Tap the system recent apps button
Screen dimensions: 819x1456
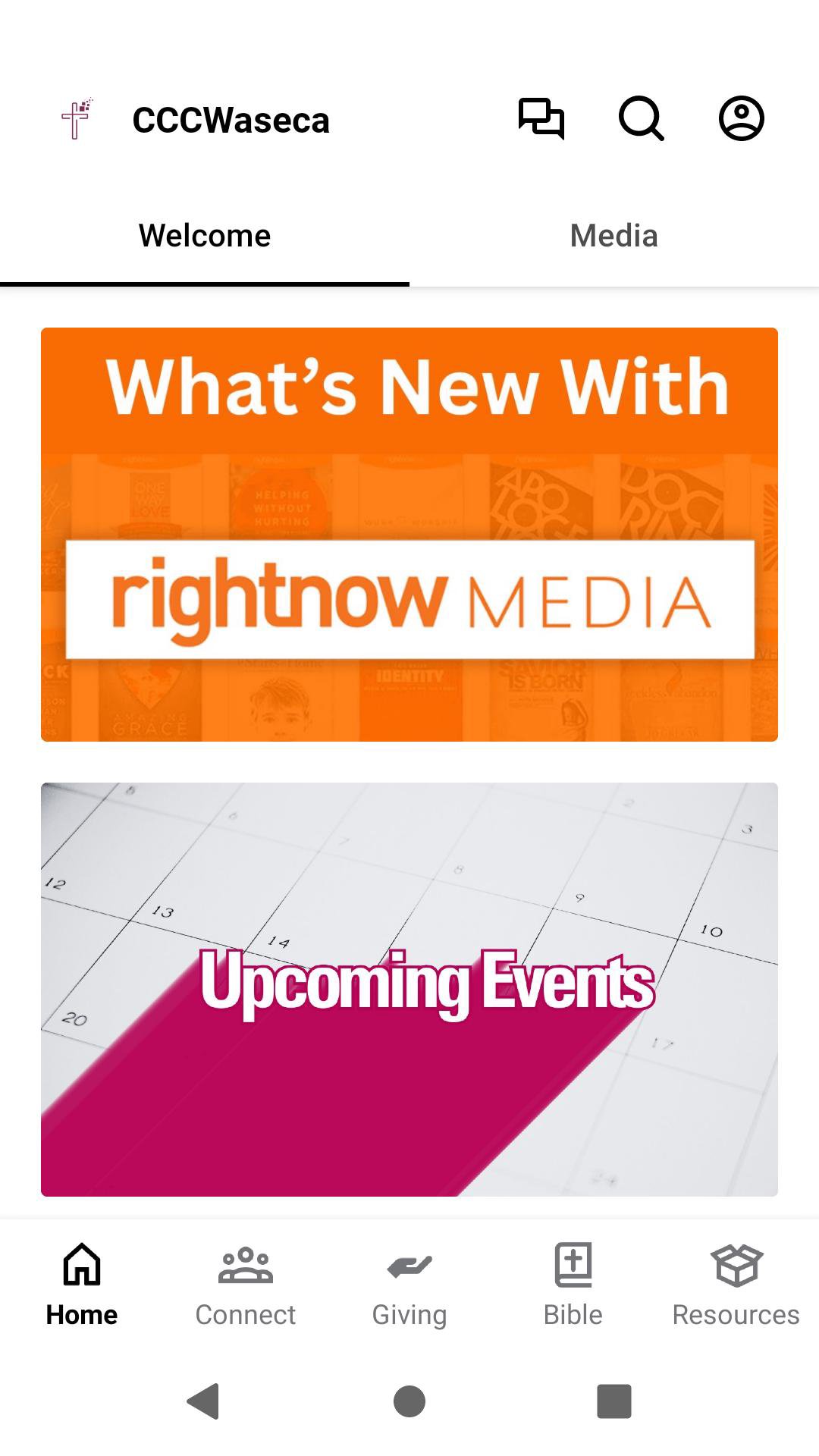[614, 1401]
